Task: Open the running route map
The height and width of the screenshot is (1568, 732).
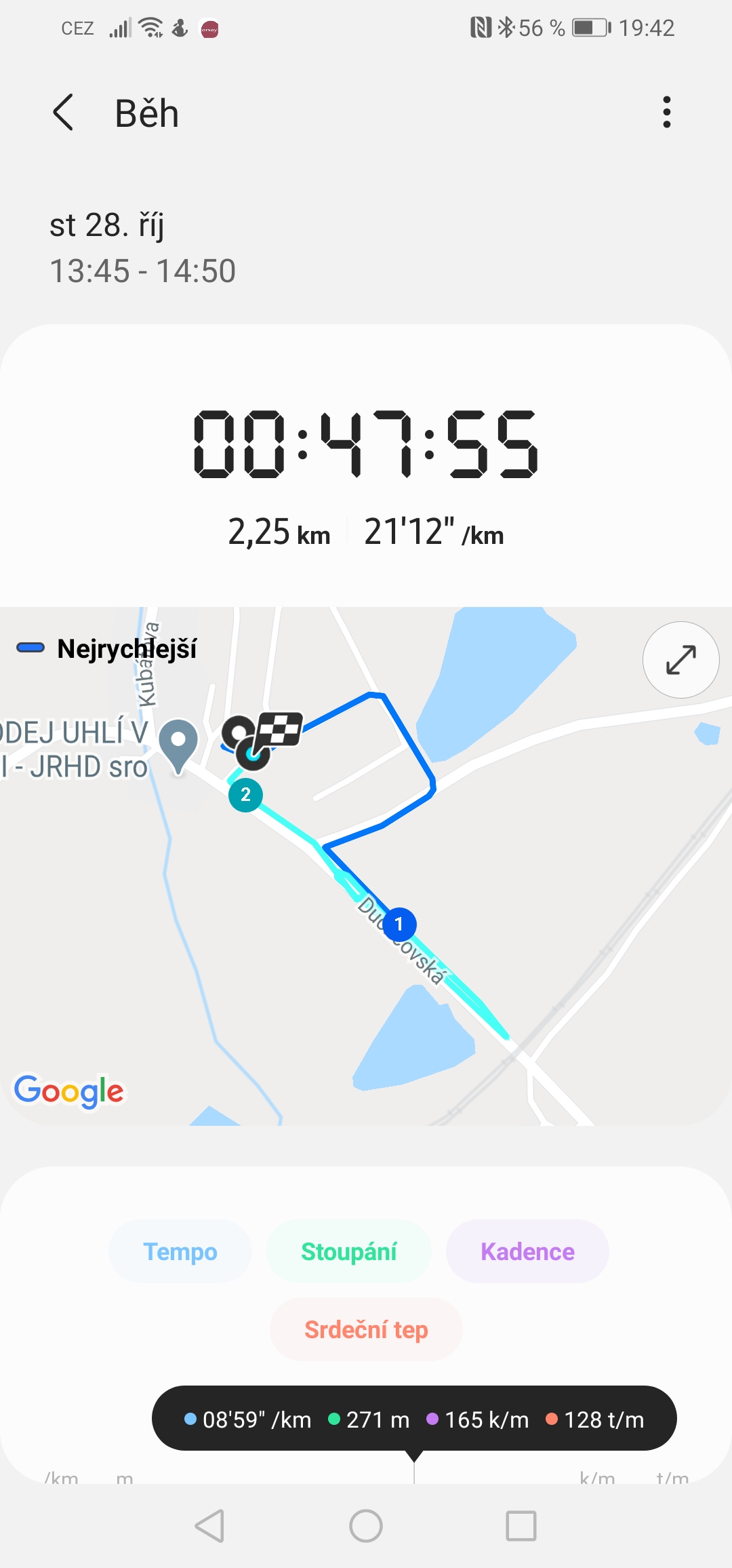Action: point(366,866)
